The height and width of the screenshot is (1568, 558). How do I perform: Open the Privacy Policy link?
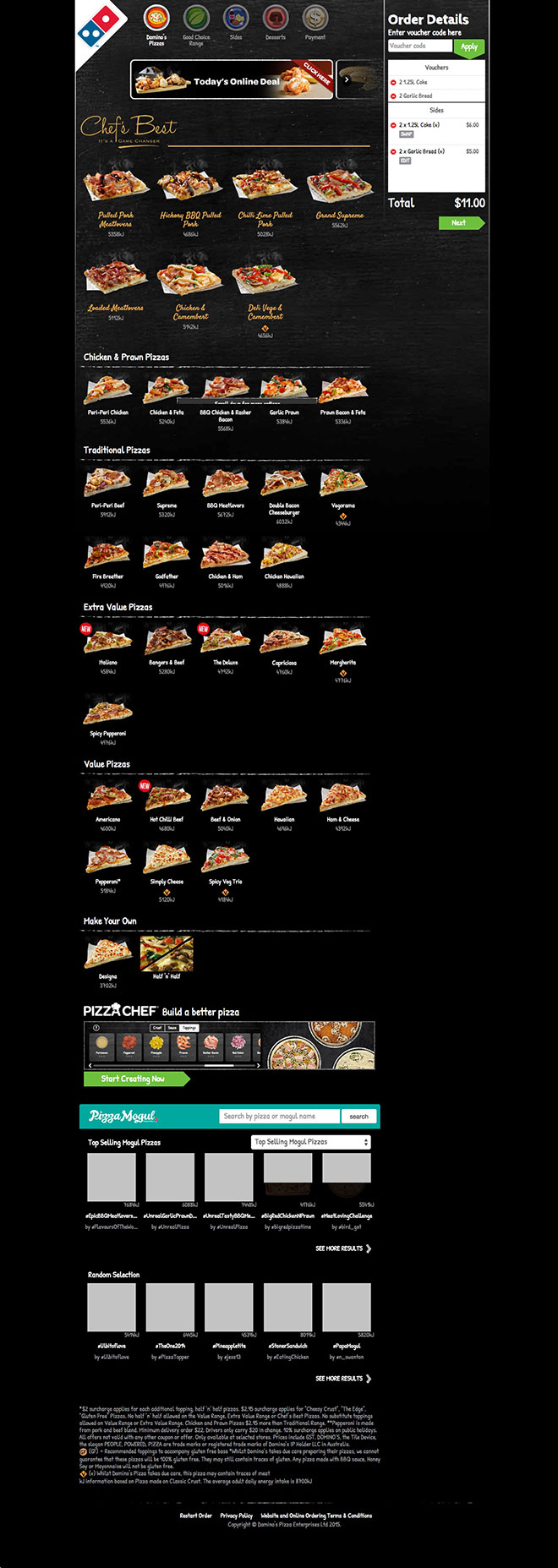tap(237, 1516)
